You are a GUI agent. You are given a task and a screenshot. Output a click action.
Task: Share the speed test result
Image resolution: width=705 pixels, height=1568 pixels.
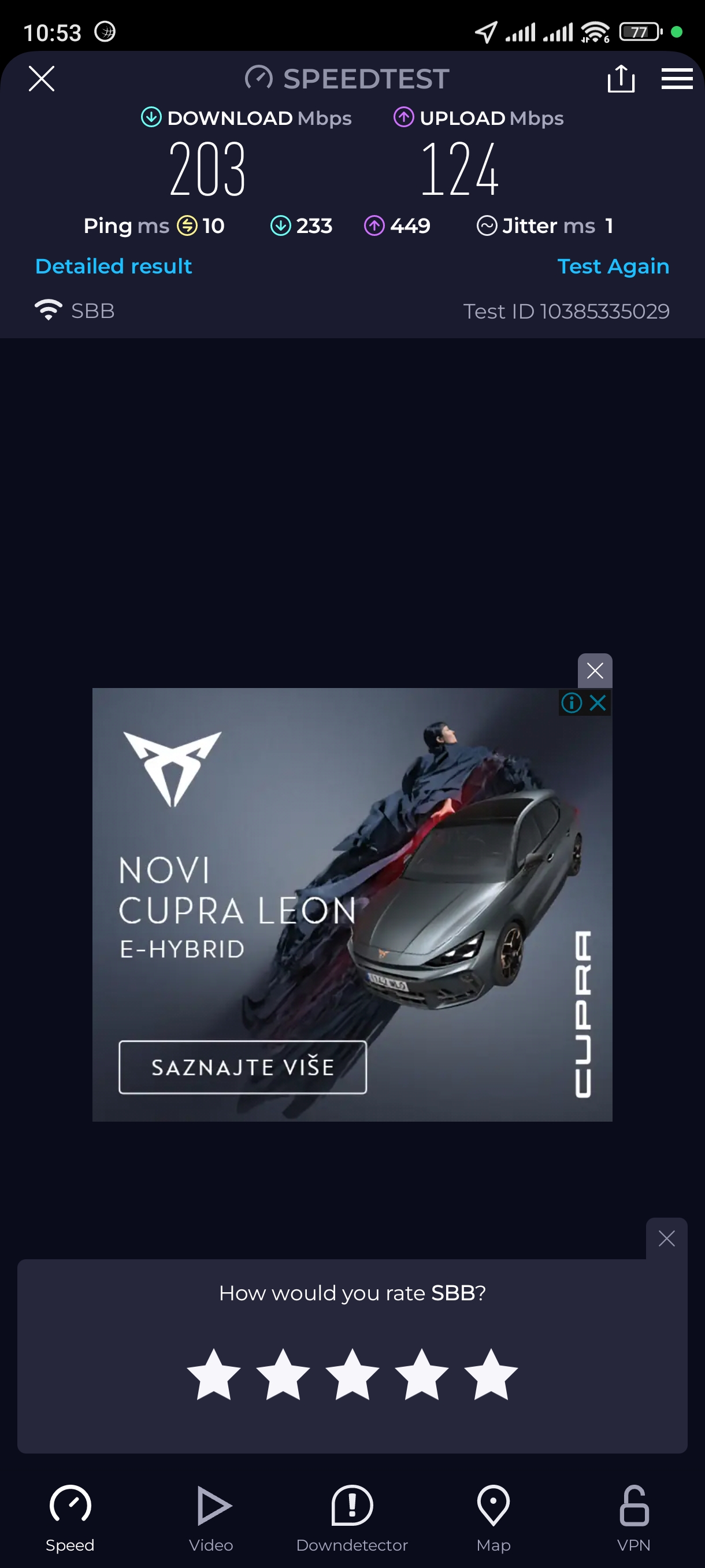click(621, 79)
